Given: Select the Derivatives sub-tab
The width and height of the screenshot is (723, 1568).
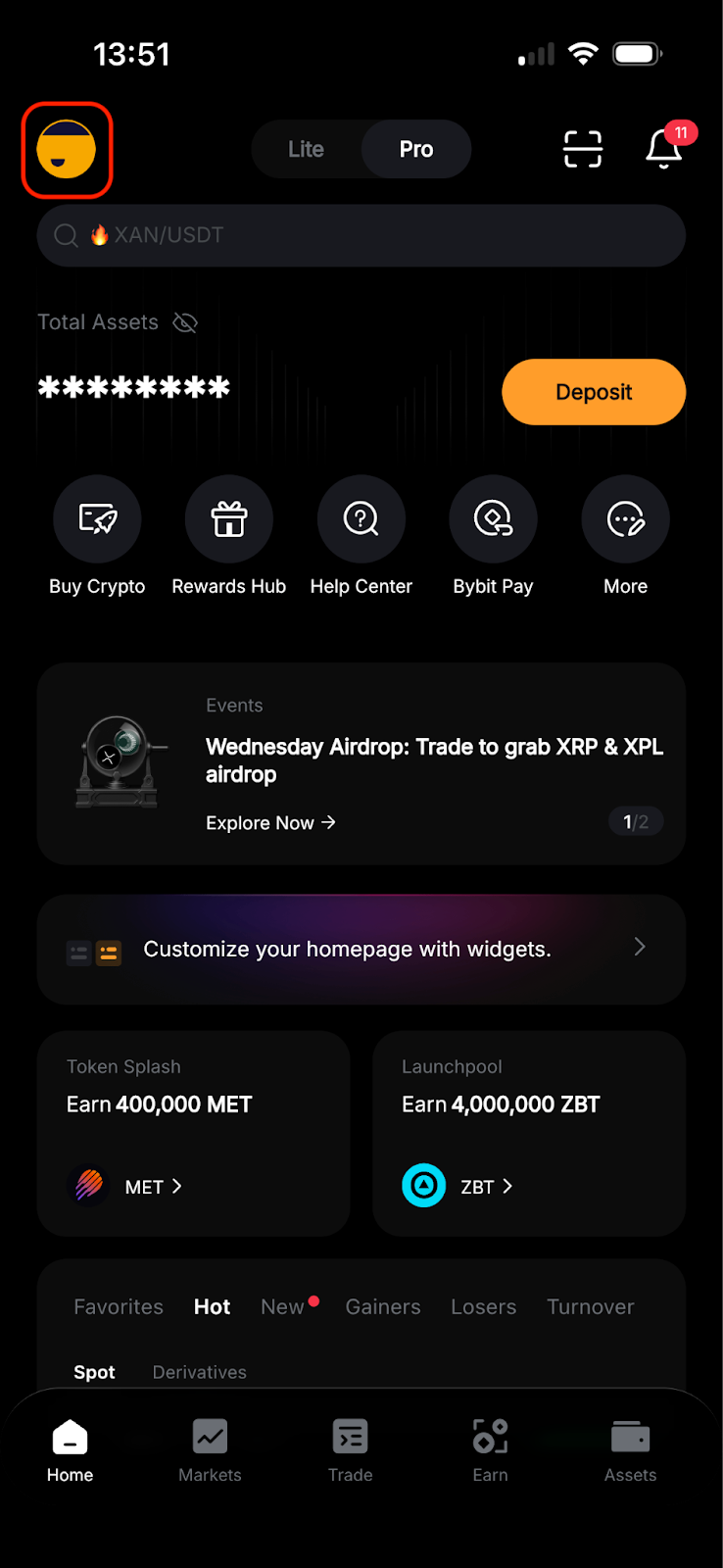Looking at the screenshot, I should (200, 1372).
